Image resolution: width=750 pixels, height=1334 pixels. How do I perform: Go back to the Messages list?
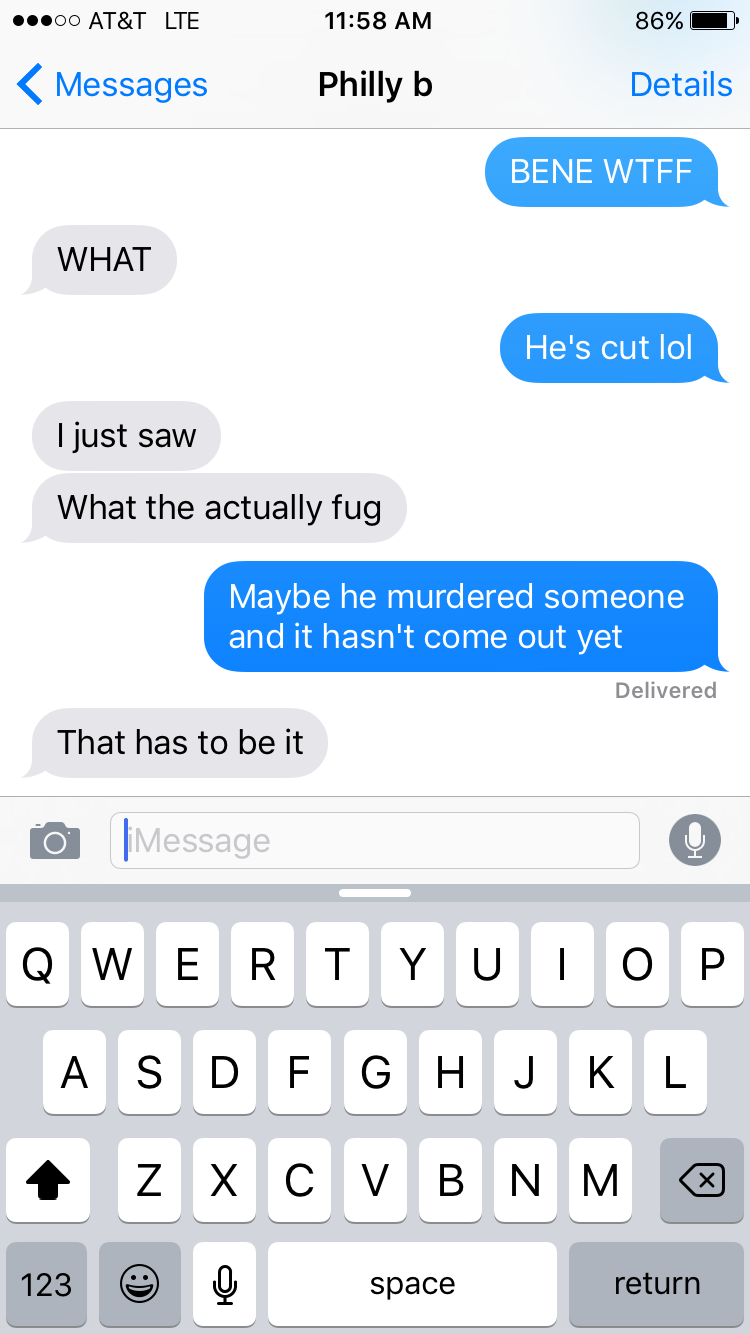[112, 85]
